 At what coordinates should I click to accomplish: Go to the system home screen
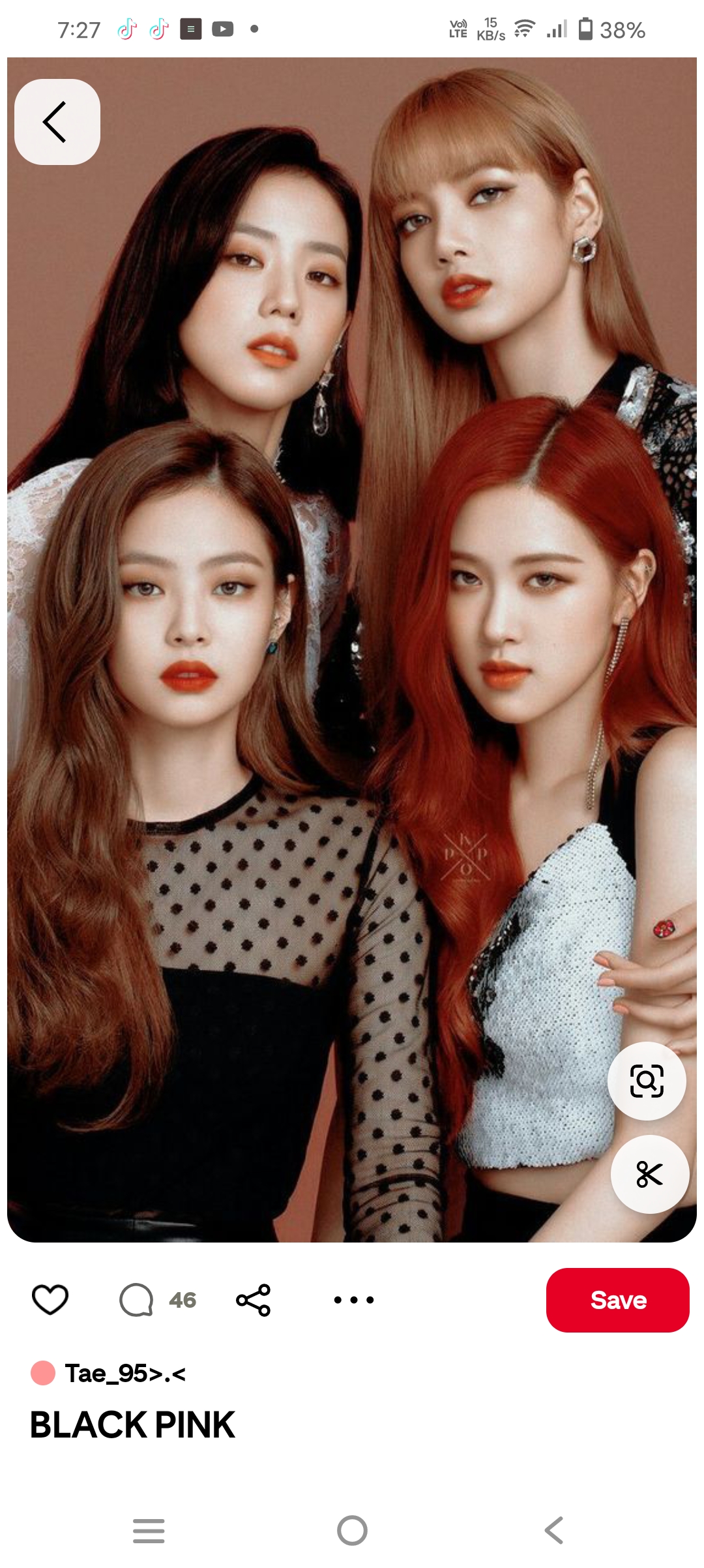(352, 1530)
